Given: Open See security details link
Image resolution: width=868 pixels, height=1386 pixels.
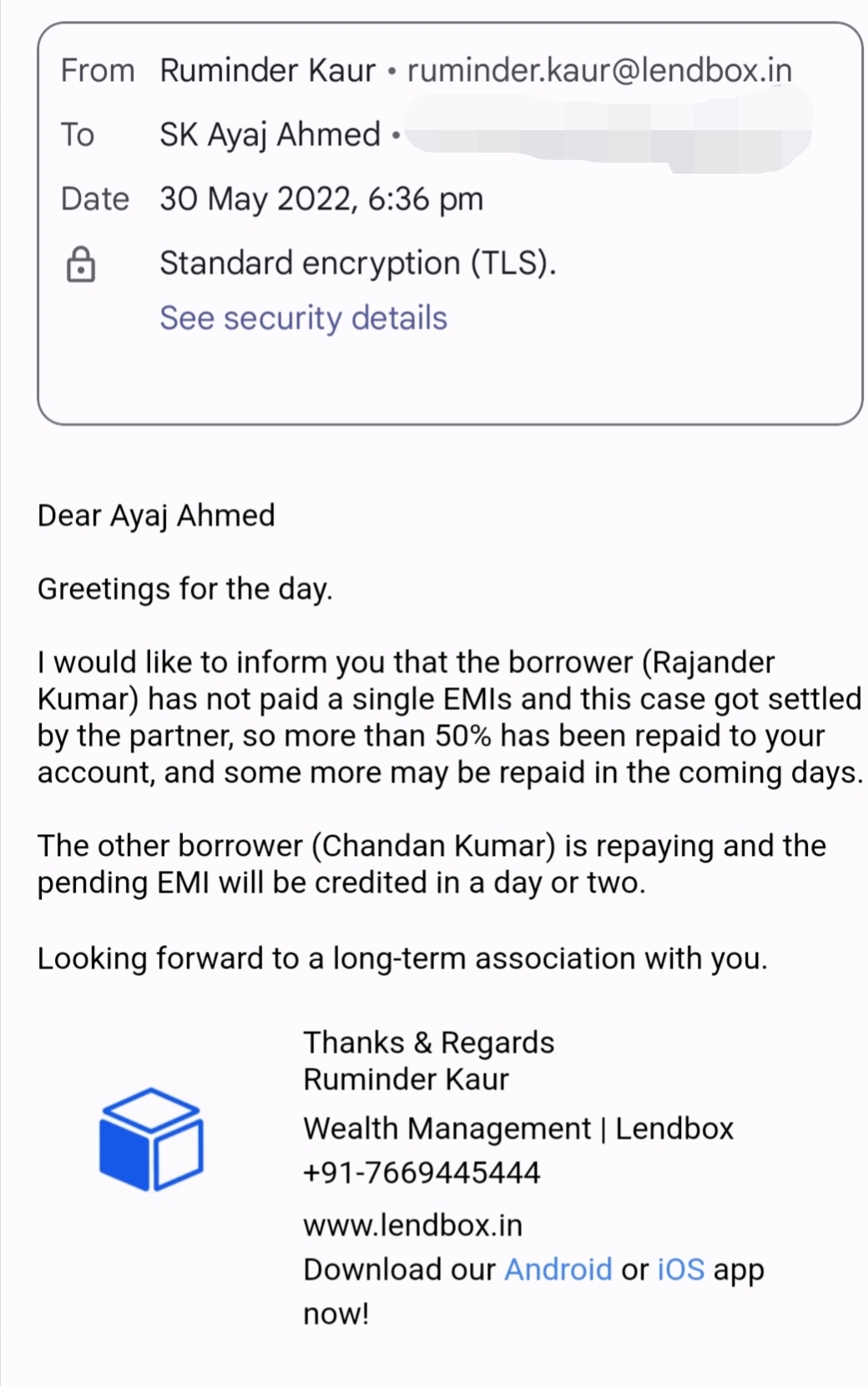Looking at the screenshot, I should click(303, 318).
